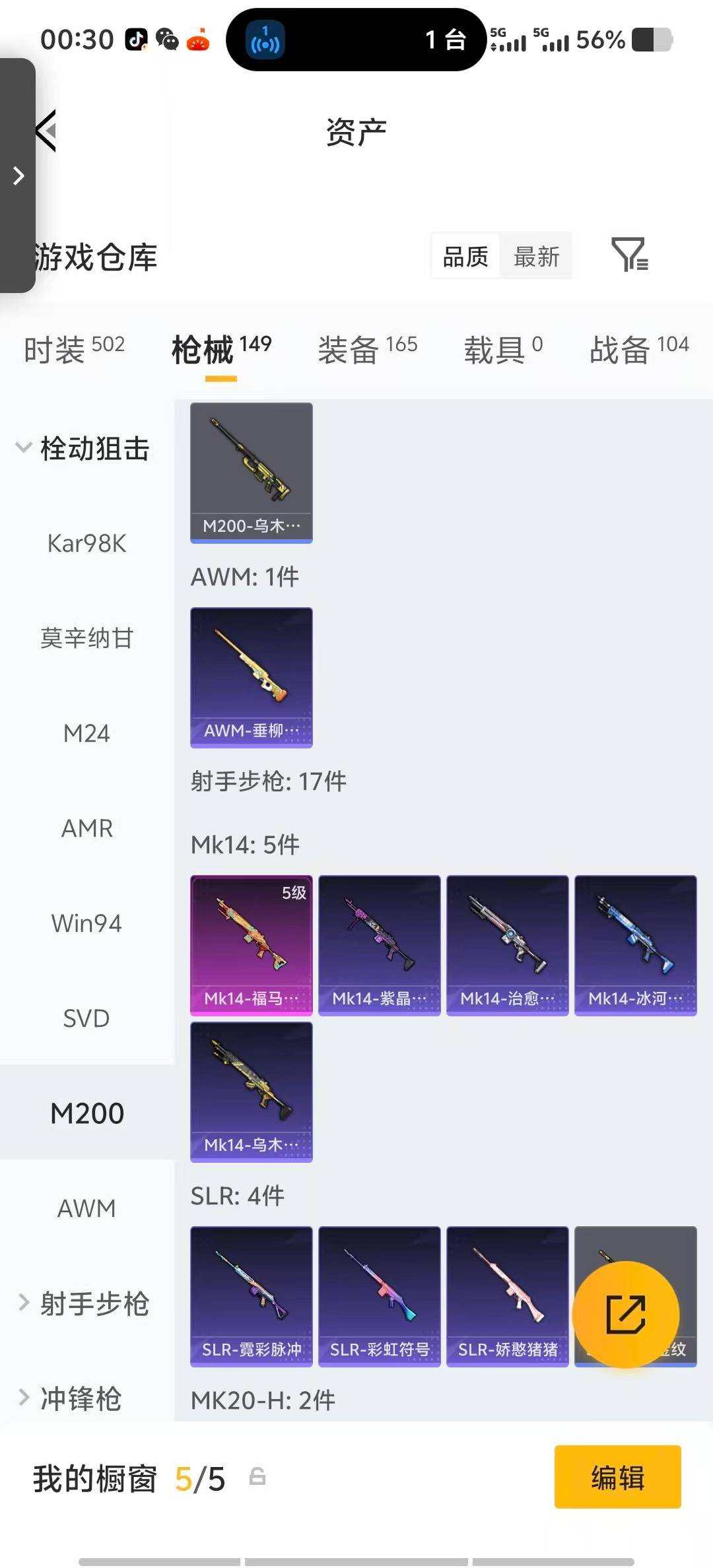Tap the Mk14-福马 5级 skin card

(x=251, y=945)
